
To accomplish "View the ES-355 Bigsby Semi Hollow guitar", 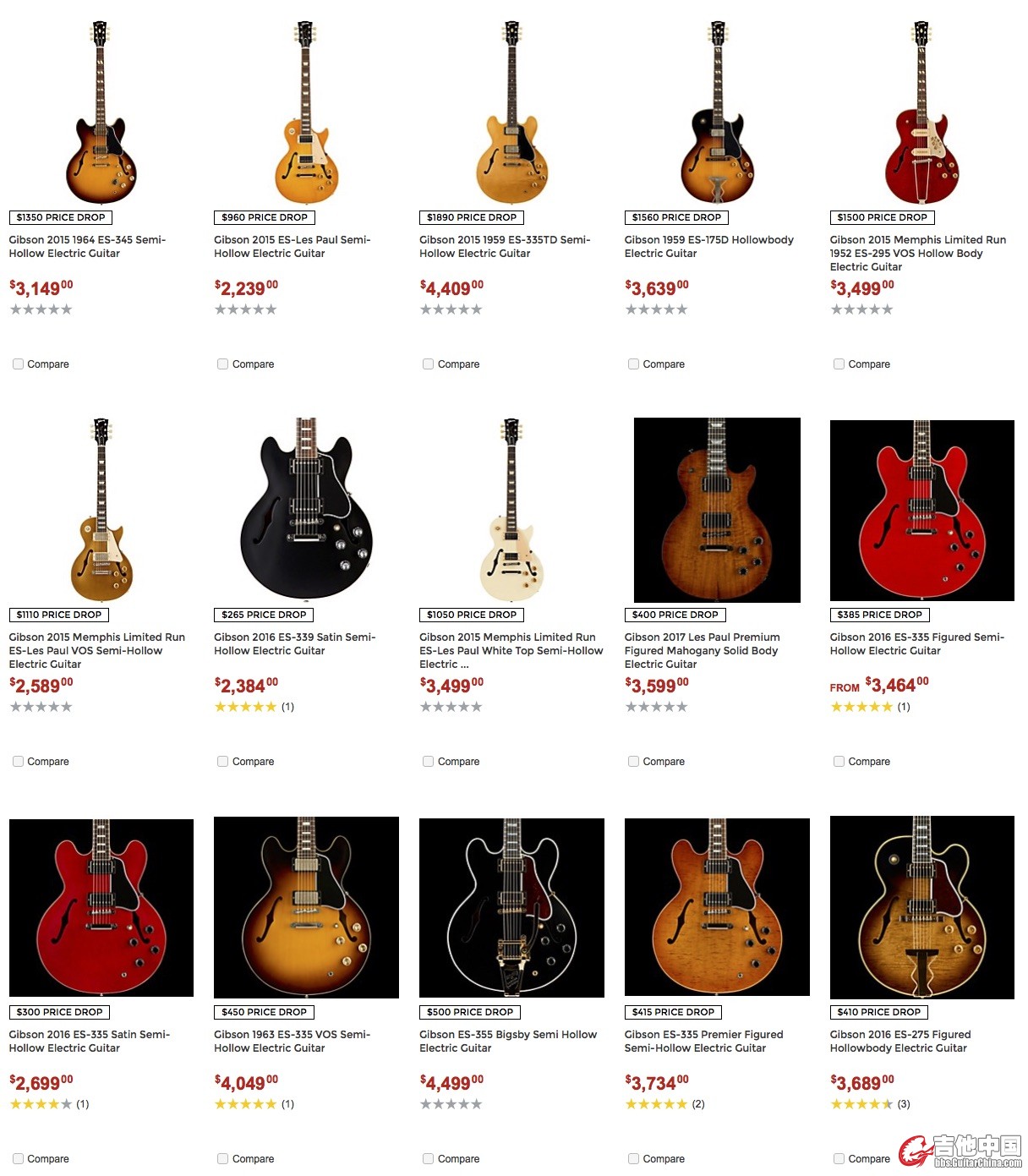I will [x=511, y=907].
